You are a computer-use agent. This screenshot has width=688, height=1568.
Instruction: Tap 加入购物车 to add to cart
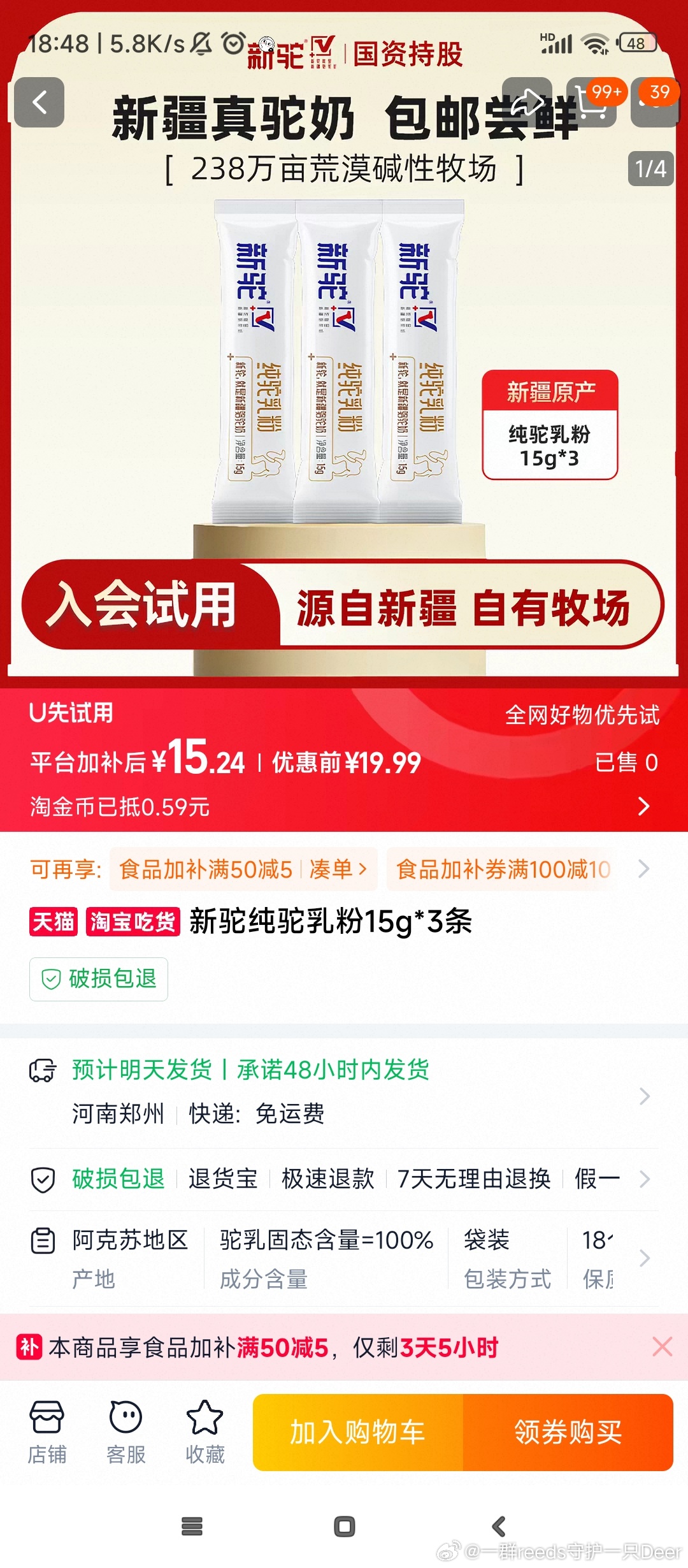coord(358,1432)
